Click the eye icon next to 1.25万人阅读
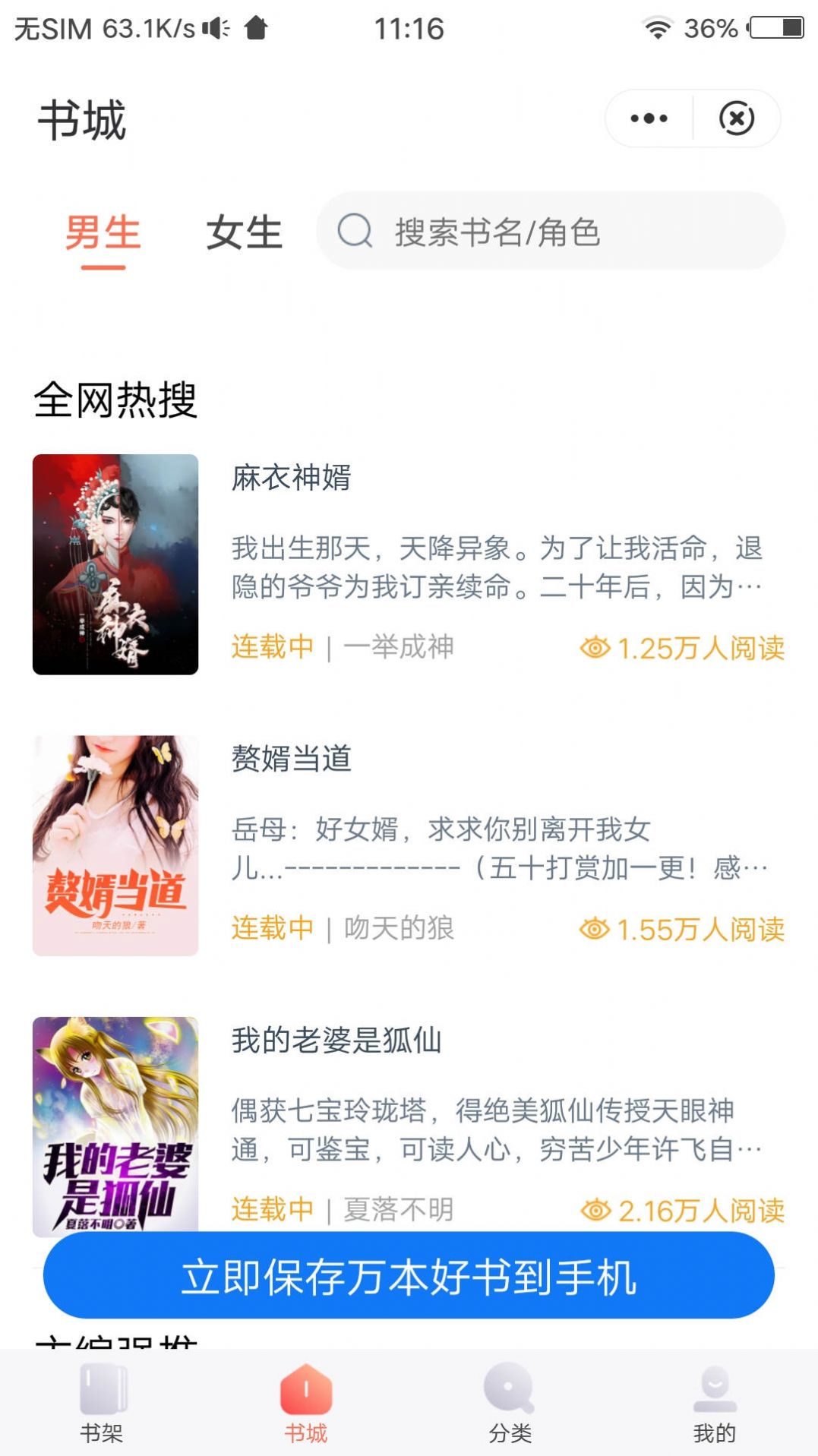 pyautogui.click(x=597, y=646)
